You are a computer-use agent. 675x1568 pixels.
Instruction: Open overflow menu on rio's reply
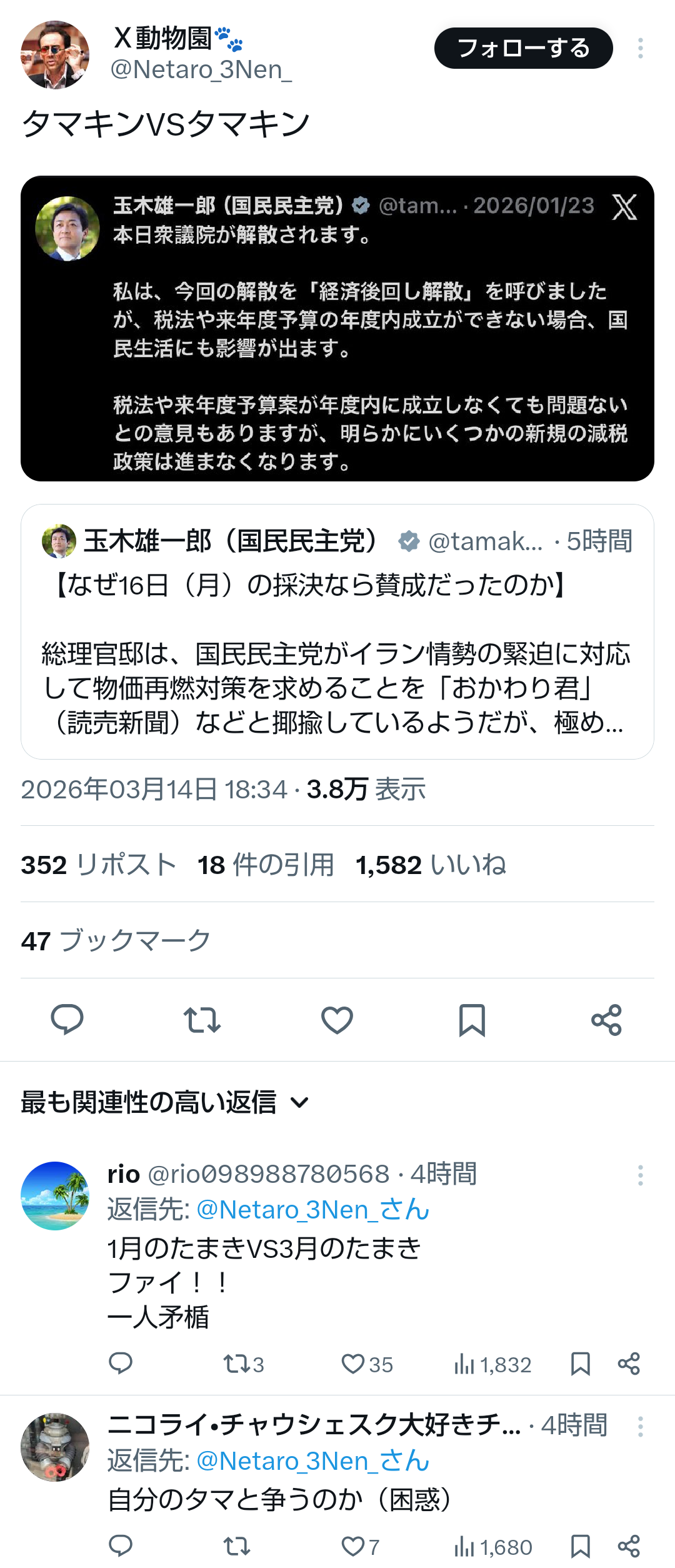pos(640,1175)
